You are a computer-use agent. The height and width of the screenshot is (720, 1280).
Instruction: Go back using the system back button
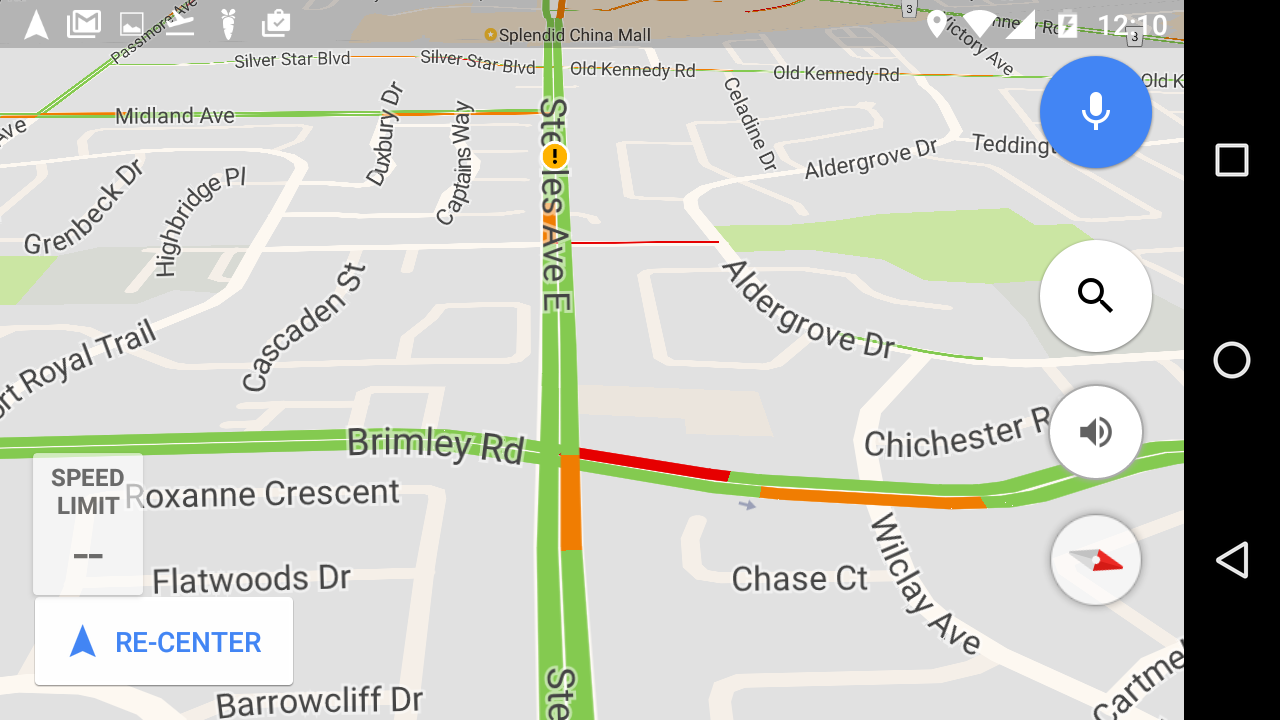[1231, 560]
